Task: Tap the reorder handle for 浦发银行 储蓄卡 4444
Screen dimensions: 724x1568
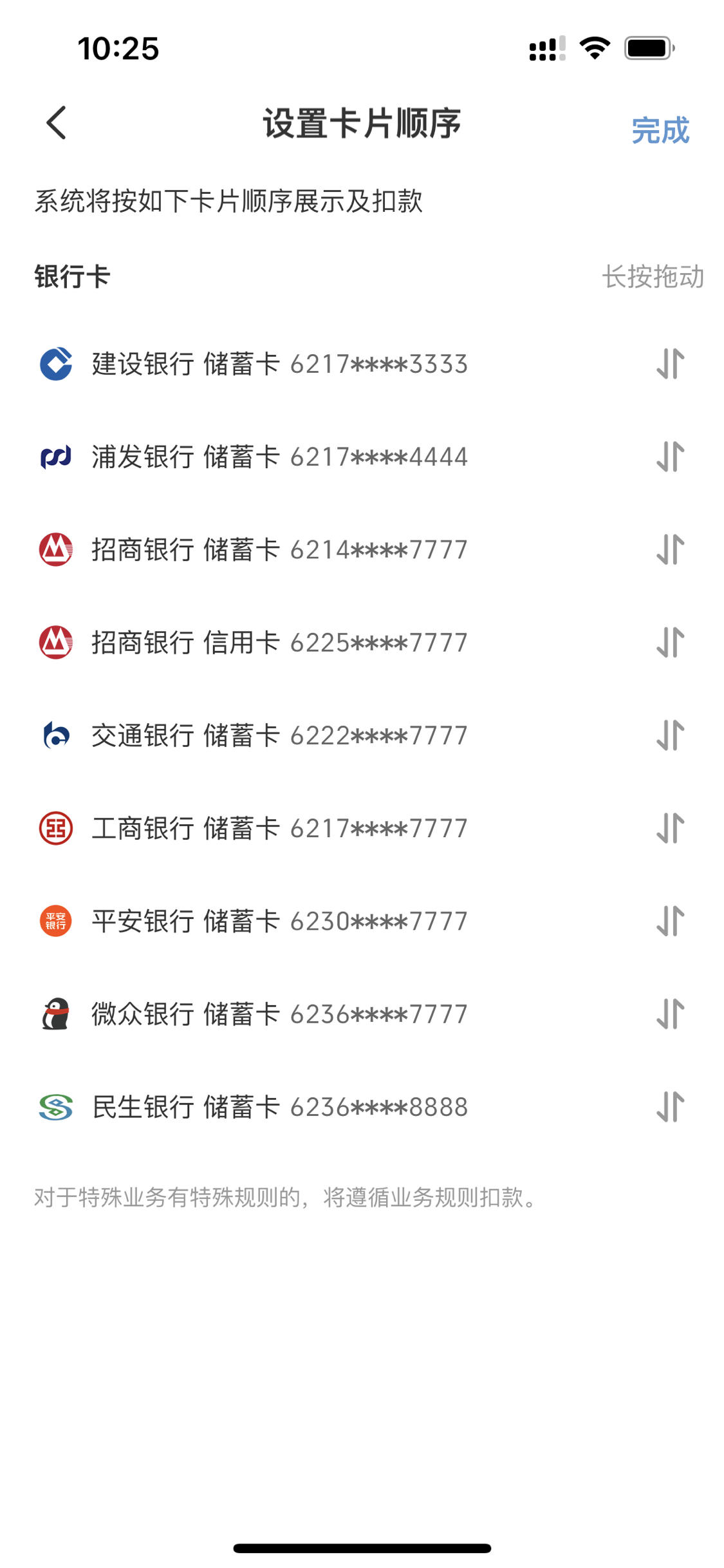Action: click(x=670, y=457)
